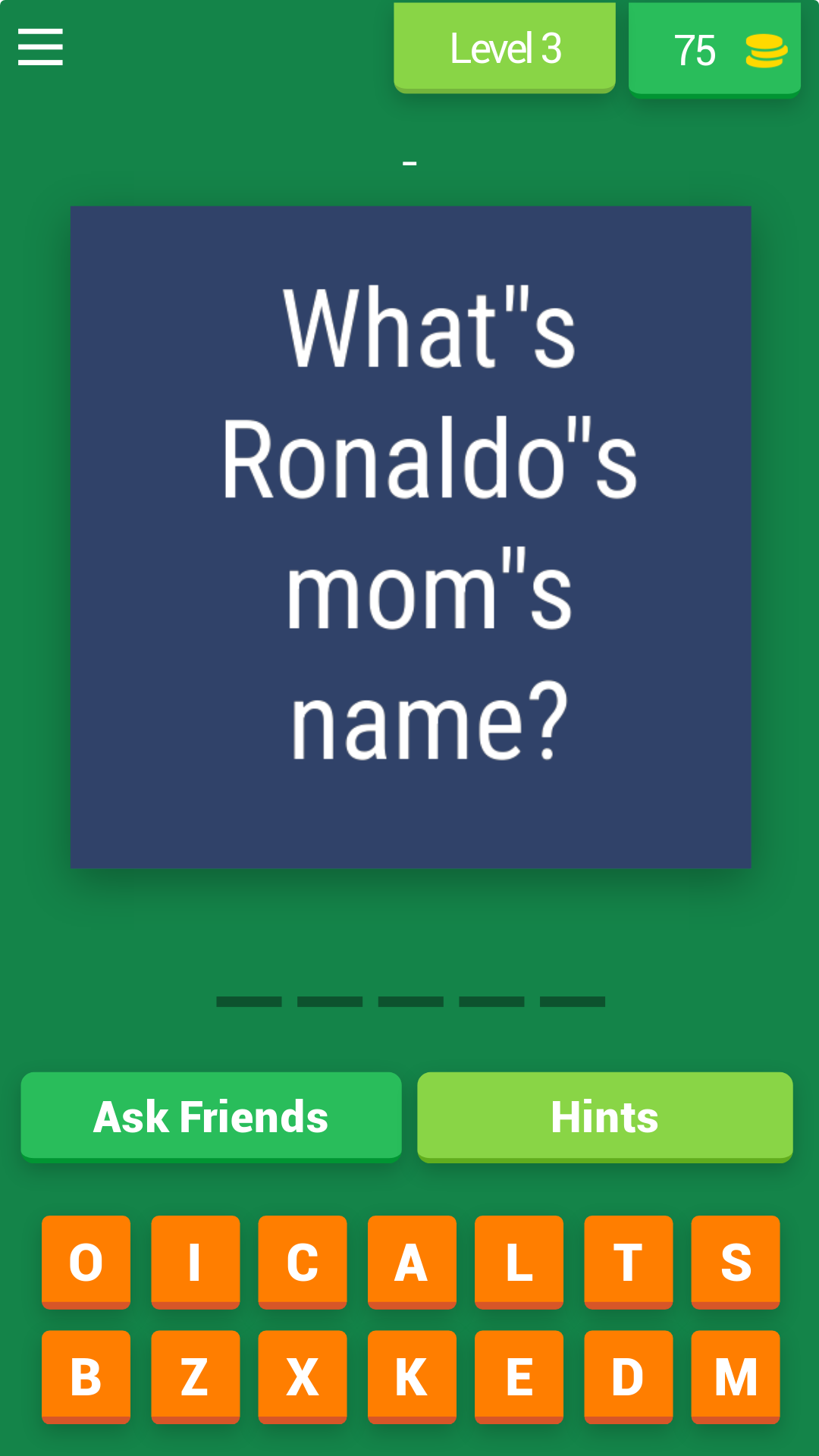This screenshot has width=819, height=1456.
Task: Tap the letter B tile
Action: [x=86, y=1377]
